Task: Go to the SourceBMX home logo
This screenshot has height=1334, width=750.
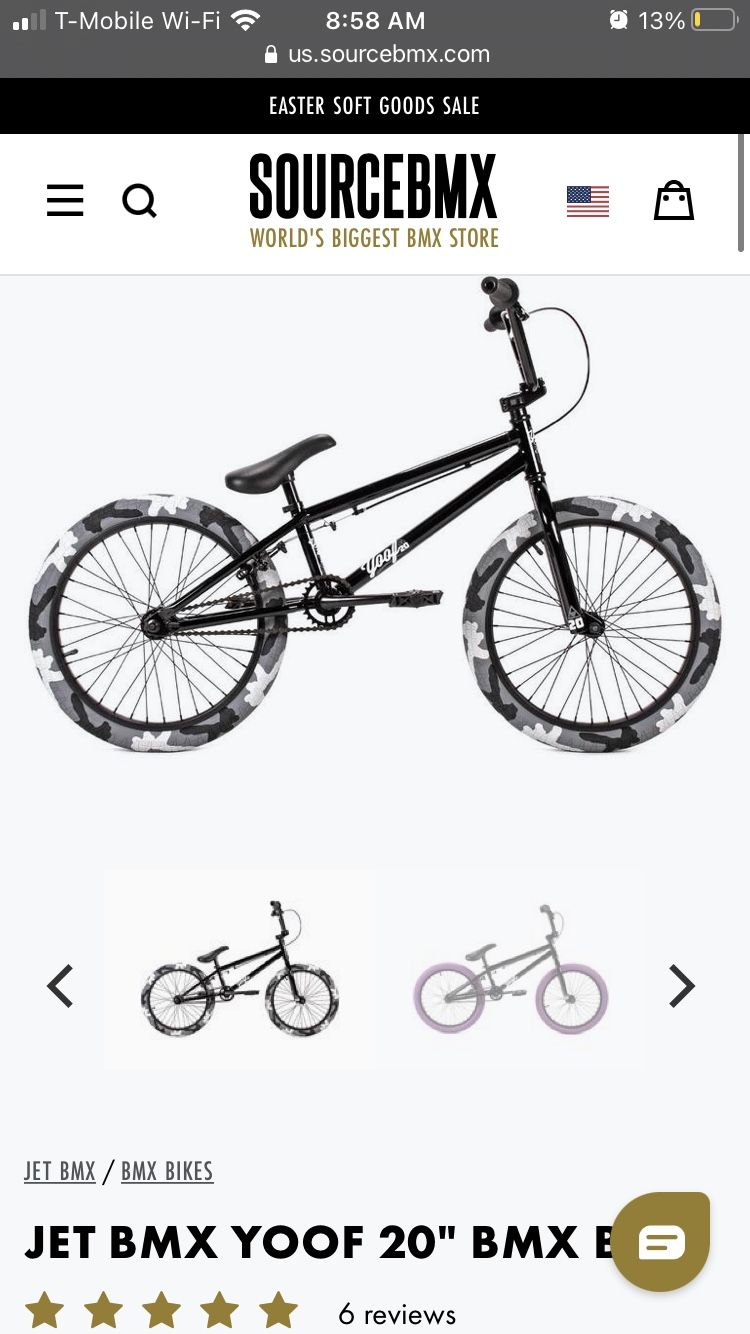Action: (374, 201)
